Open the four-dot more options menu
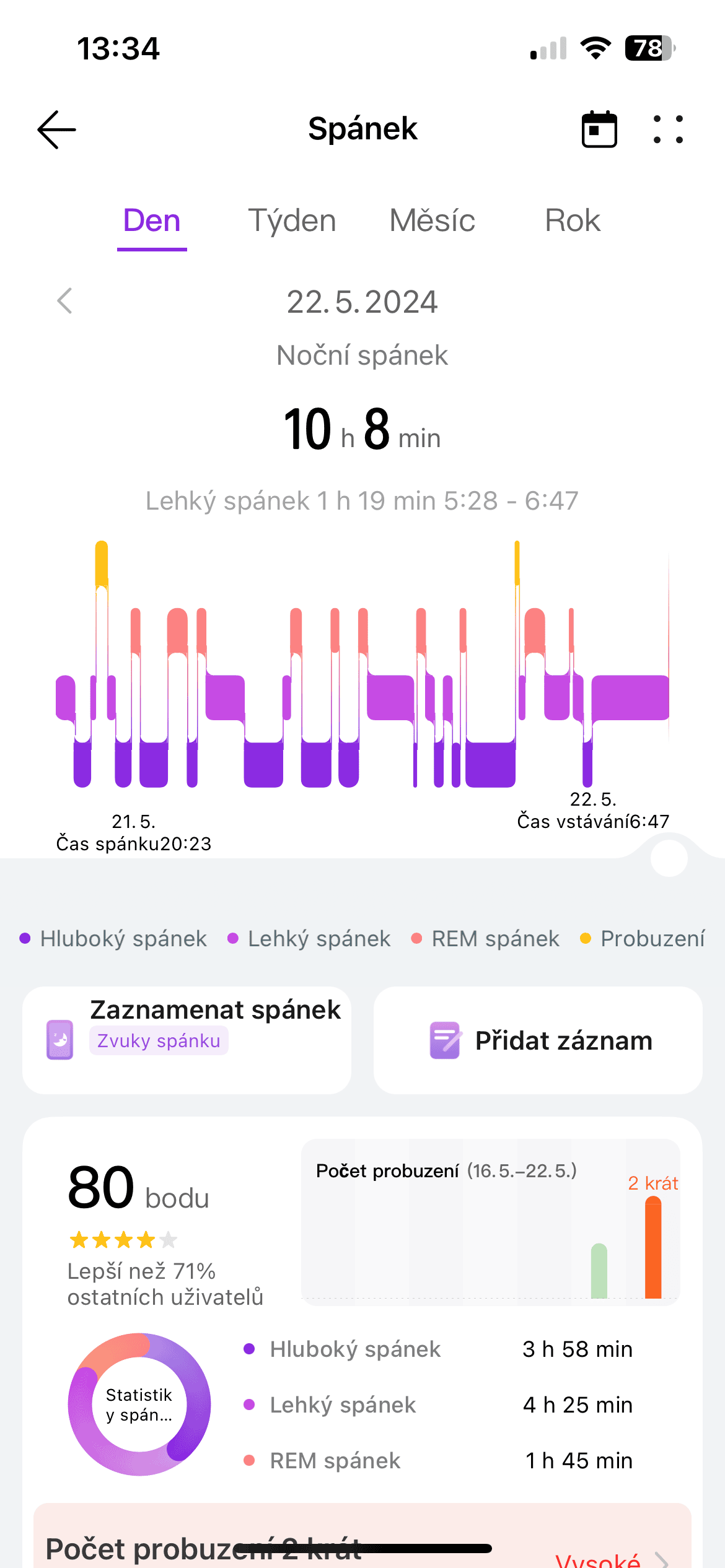This screenshot has width=725, height=1568. (668, 129)
